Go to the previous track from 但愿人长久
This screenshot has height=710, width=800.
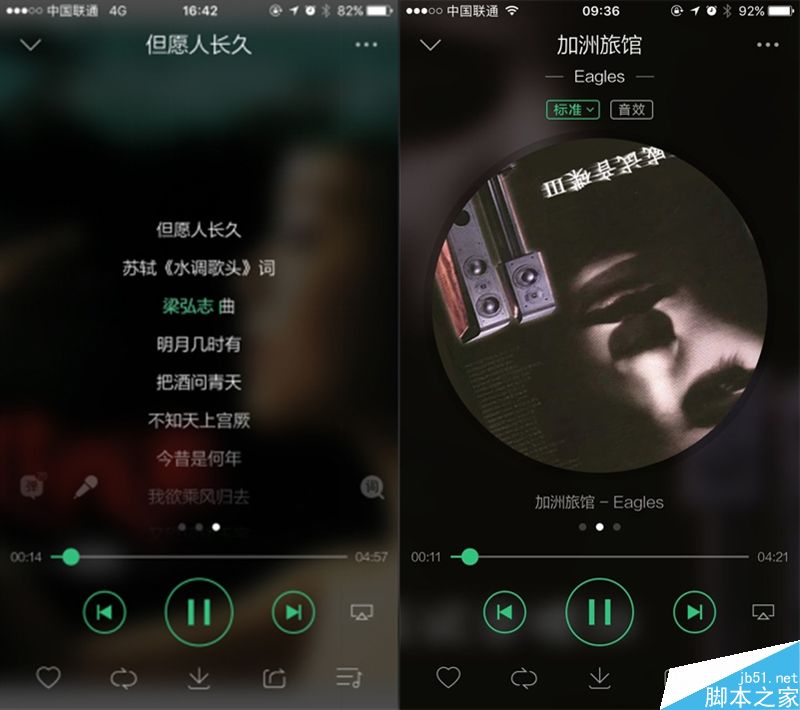(105, 612)
